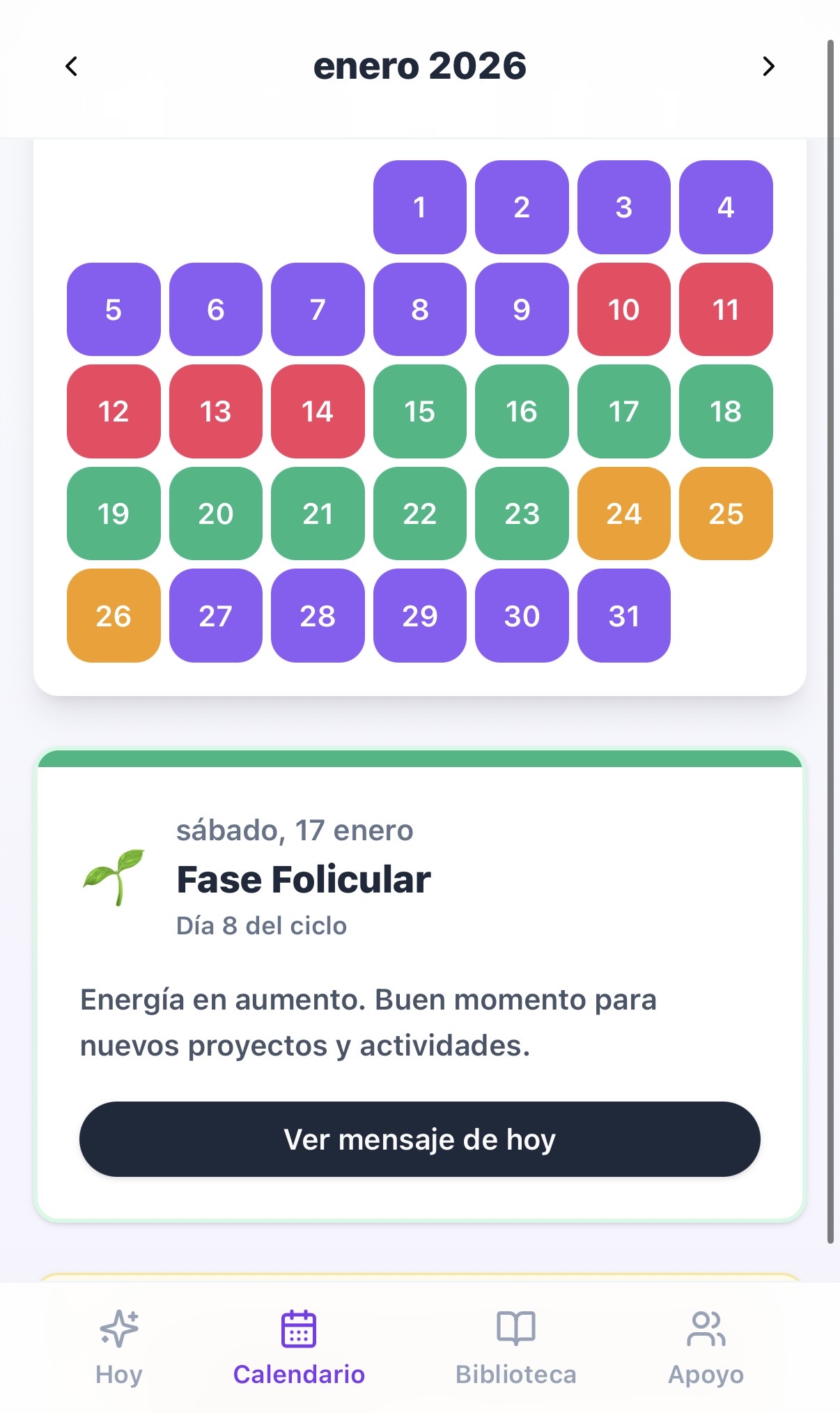Tap day 31 on the calendar
Viewport: 840px width, 1413px height.
[x=623, y=616]
